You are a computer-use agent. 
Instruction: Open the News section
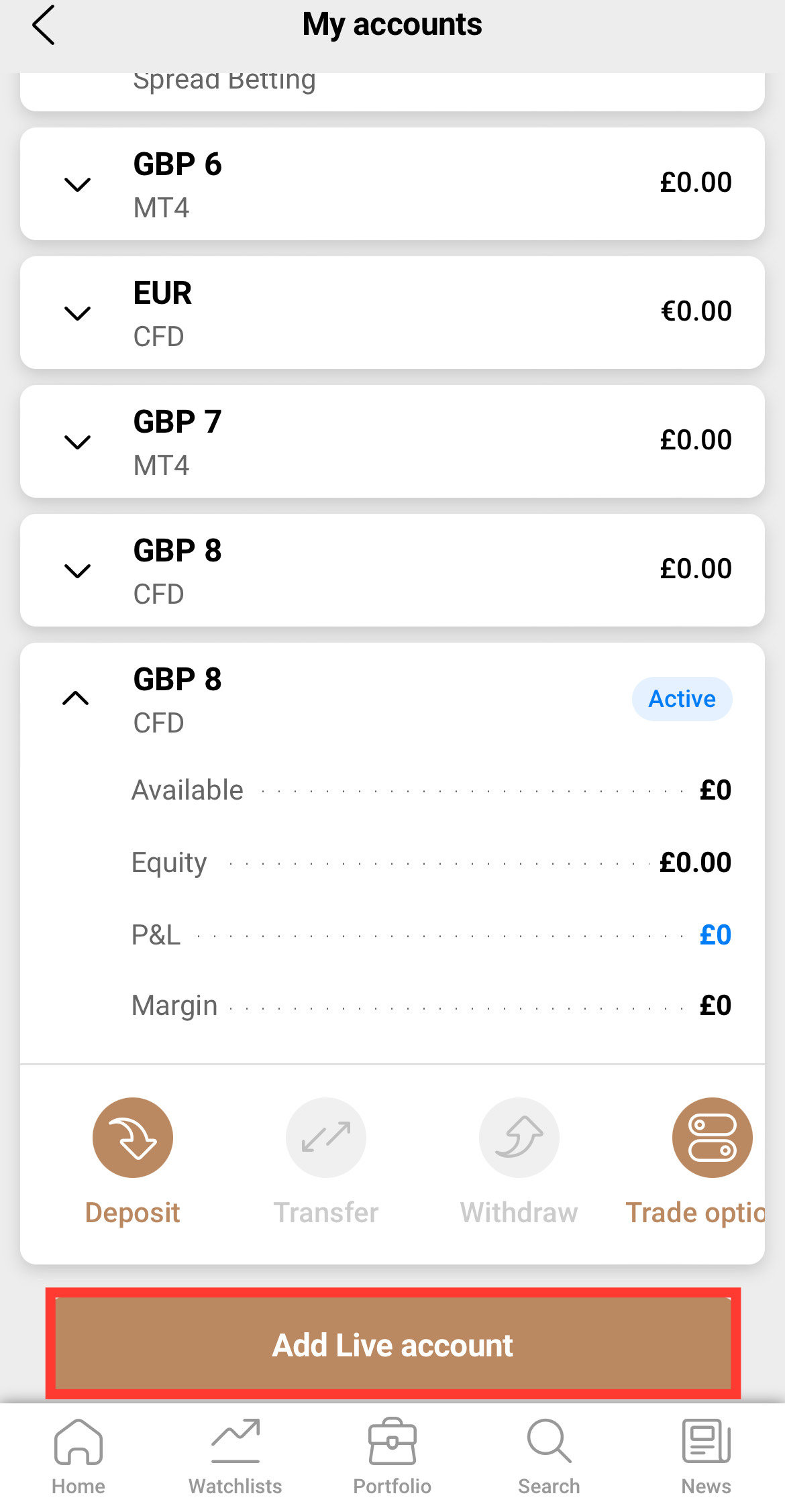coord(706,1452)
